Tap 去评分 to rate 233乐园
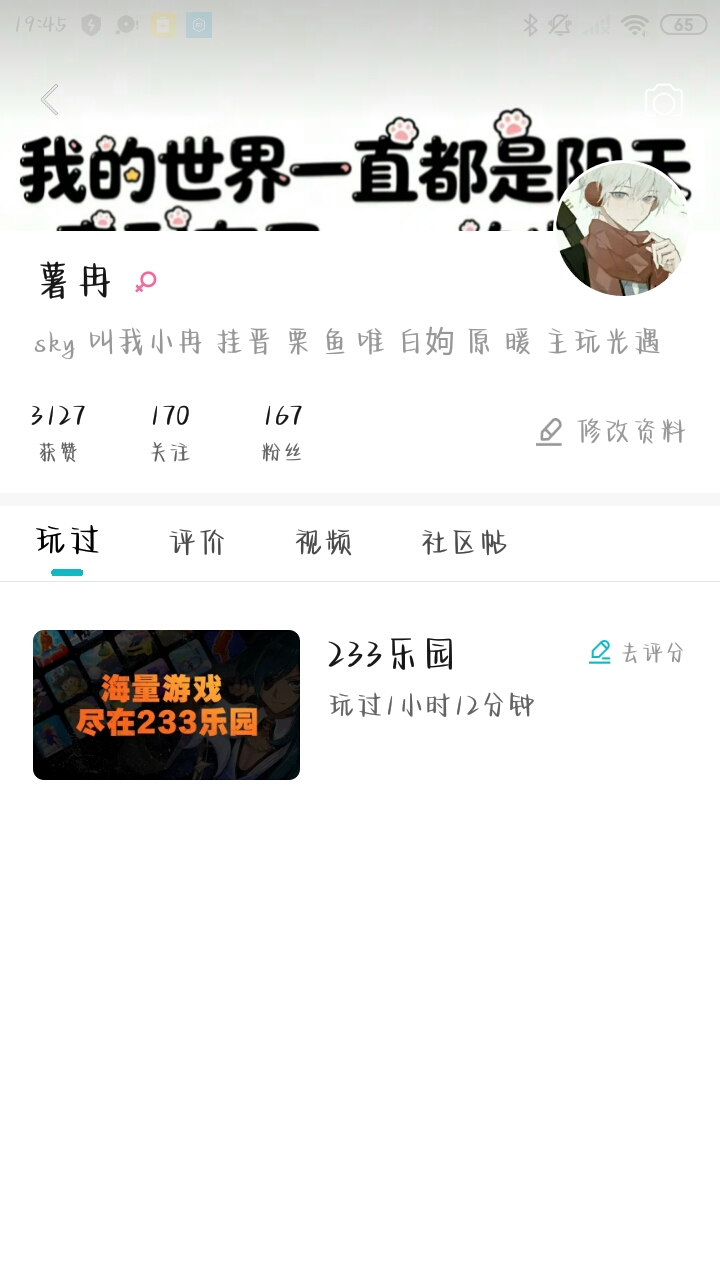720x1280 pixels. [637, 653]
